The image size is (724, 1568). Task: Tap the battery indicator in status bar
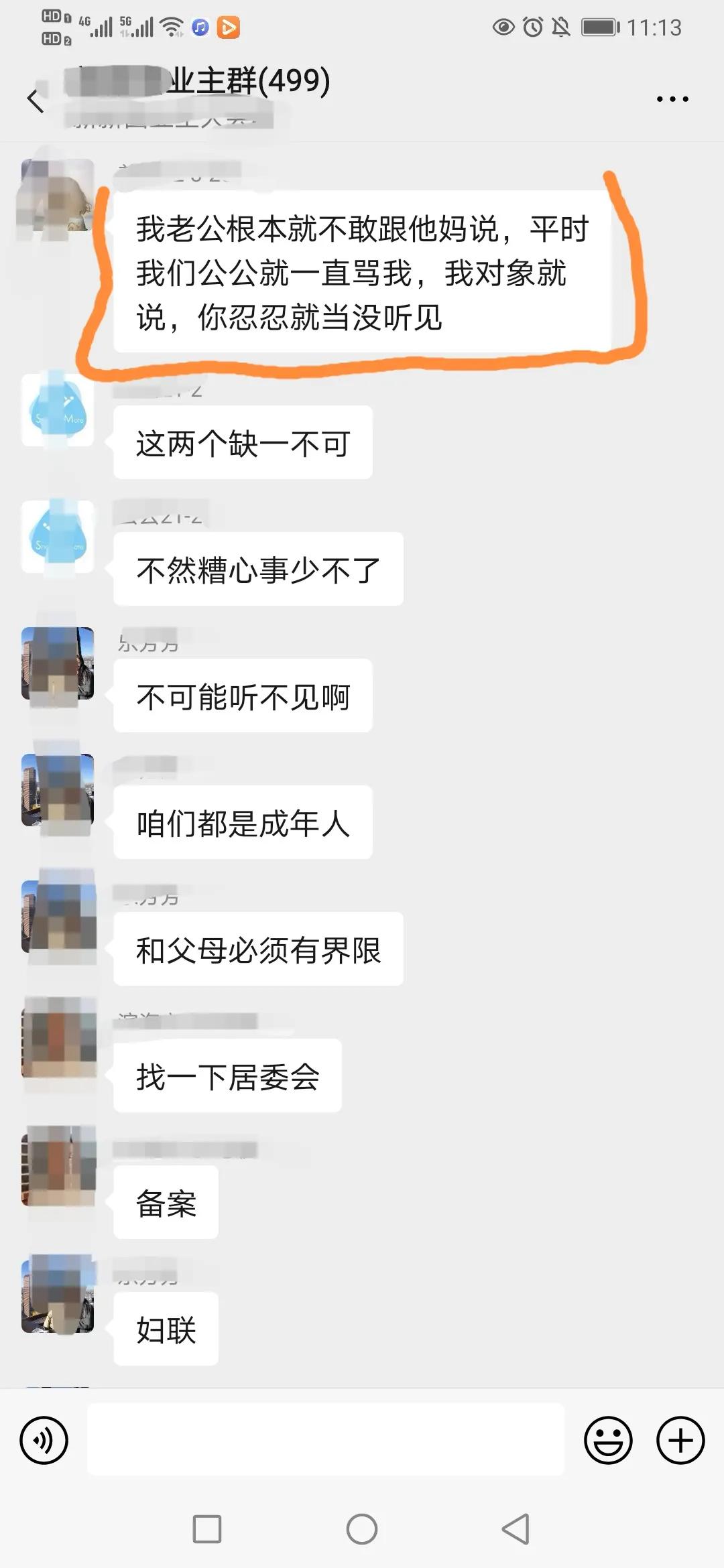point(599,27)
